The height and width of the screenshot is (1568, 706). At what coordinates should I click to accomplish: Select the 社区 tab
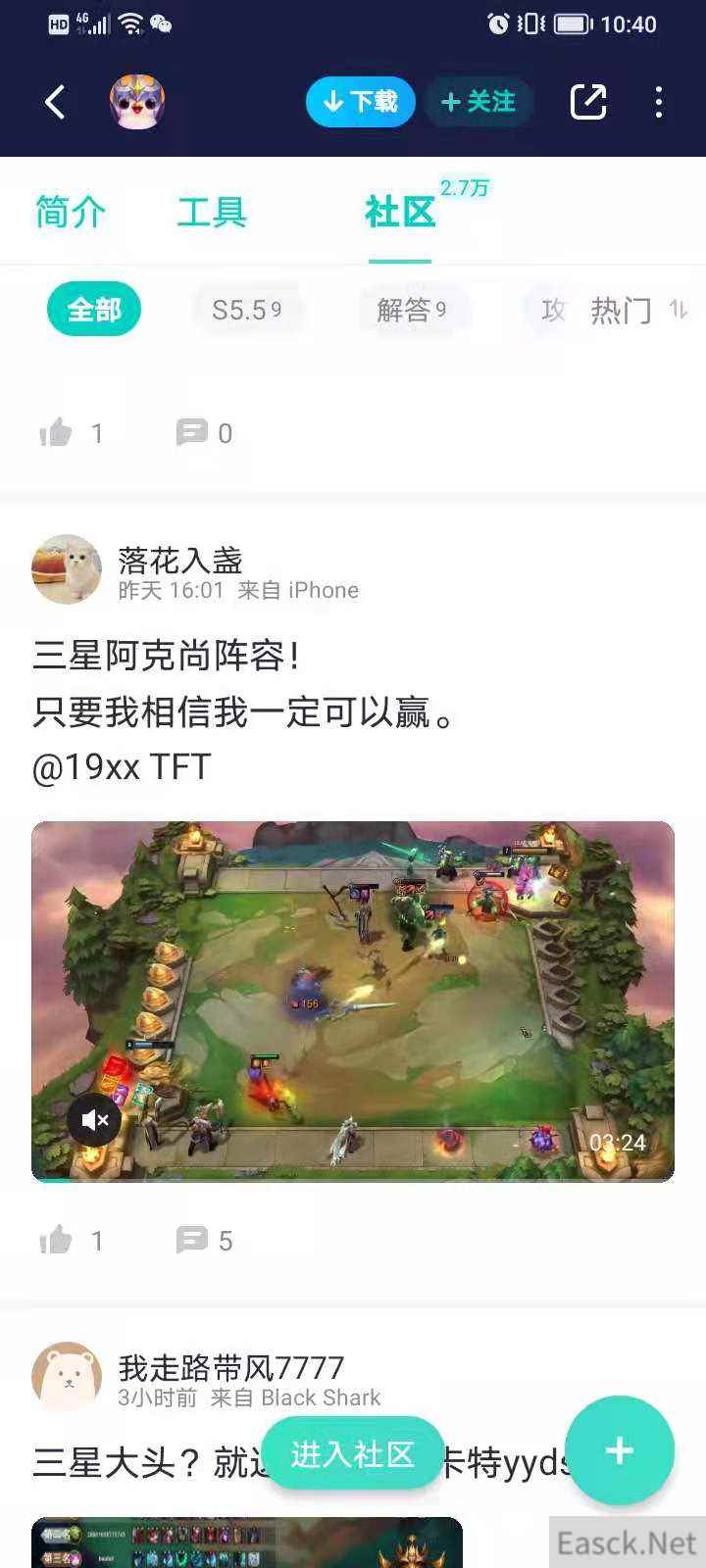click(x=400, y=212)
